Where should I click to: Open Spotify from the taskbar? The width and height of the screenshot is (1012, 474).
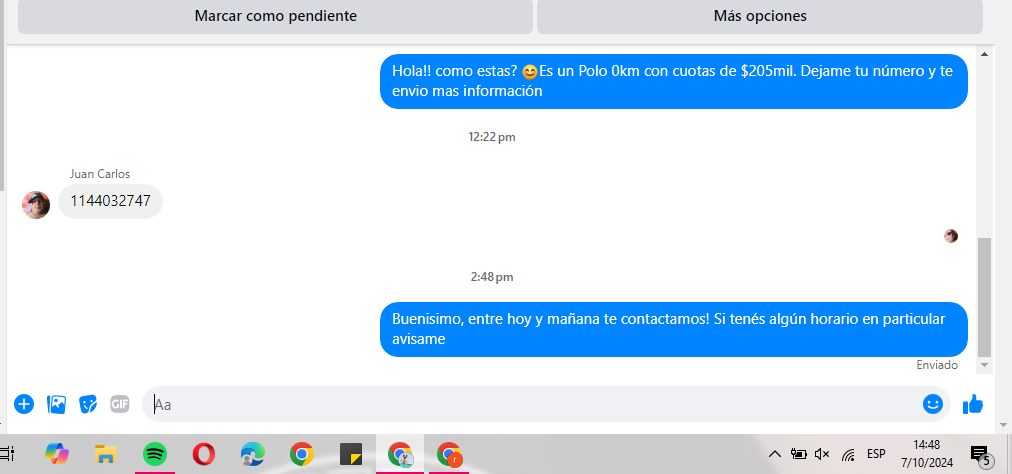coord(154,454)
